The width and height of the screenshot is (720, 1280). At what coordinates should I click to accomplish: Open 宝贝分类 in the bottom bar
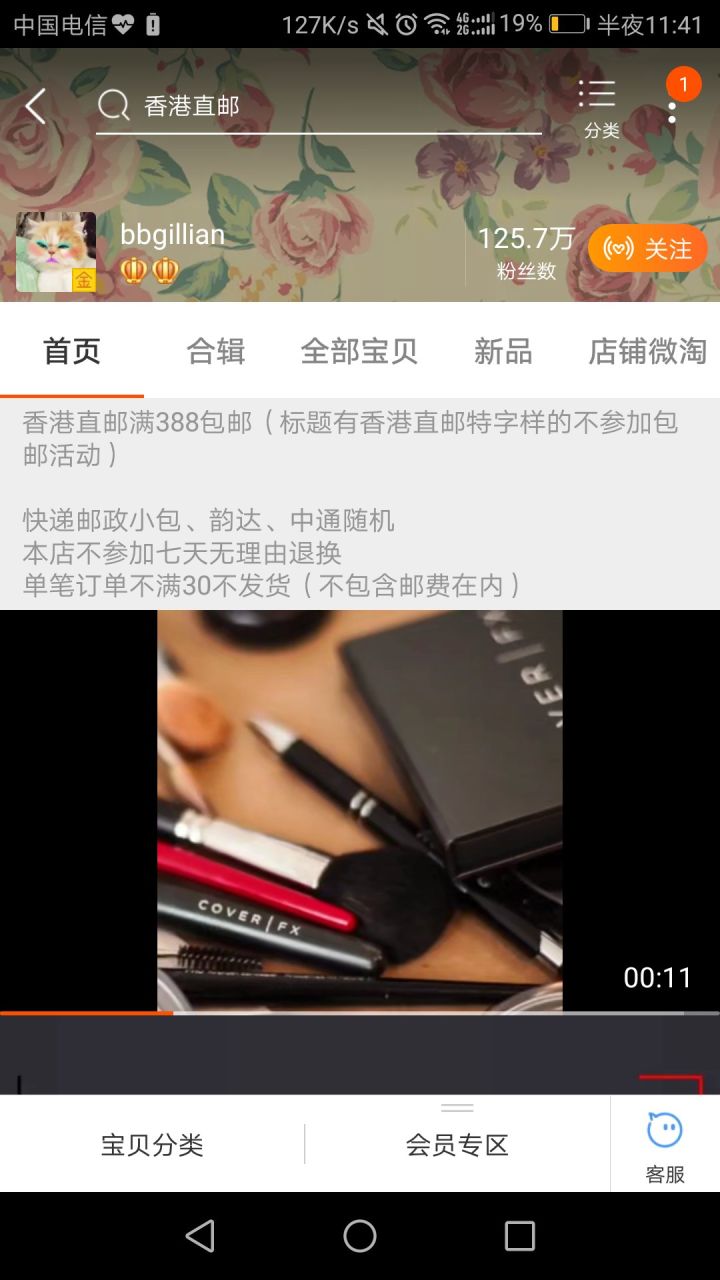152,1145
